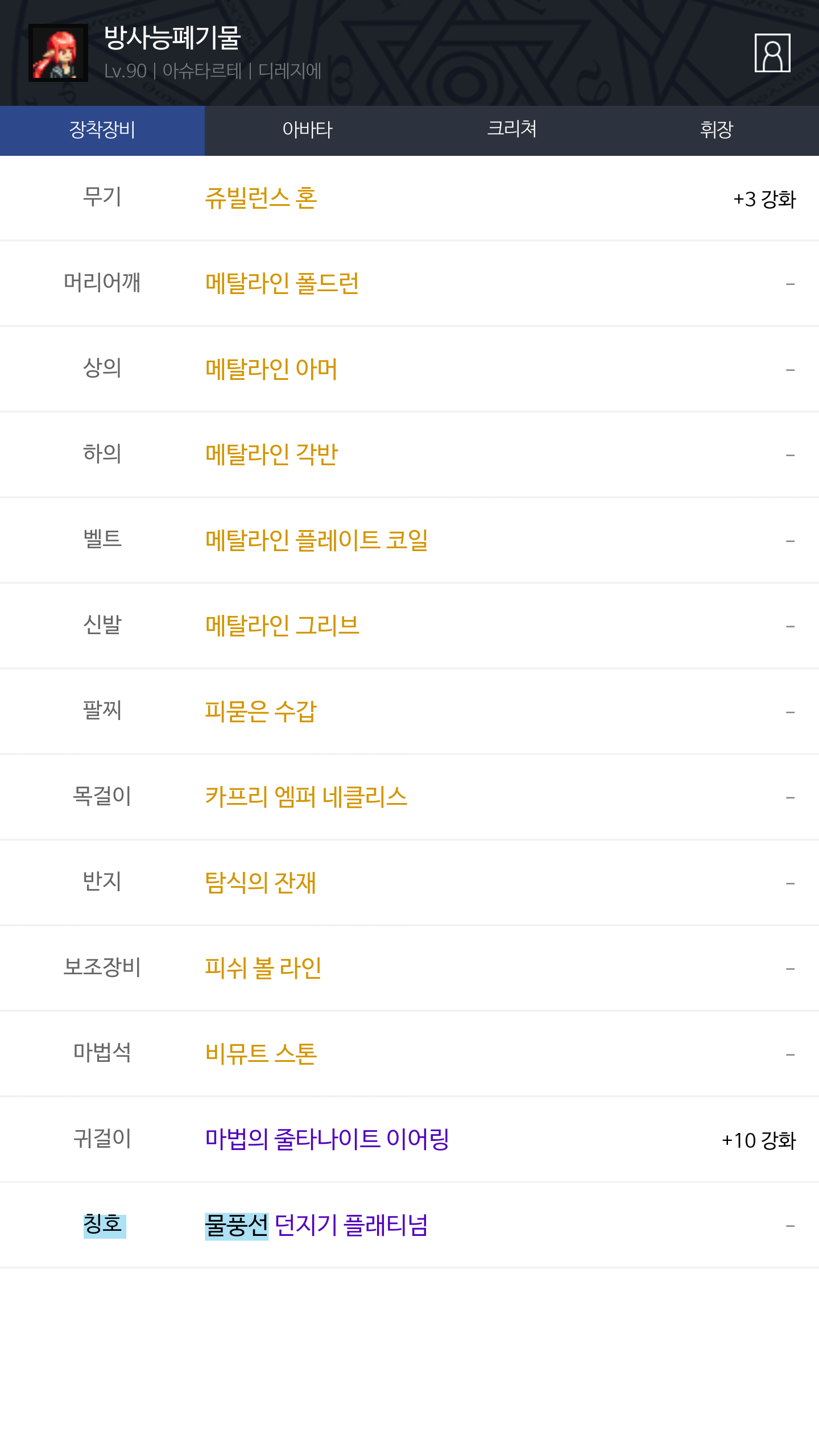View the 메탈라인 각반 item
819x1456 pixels.
click(271, 454)
